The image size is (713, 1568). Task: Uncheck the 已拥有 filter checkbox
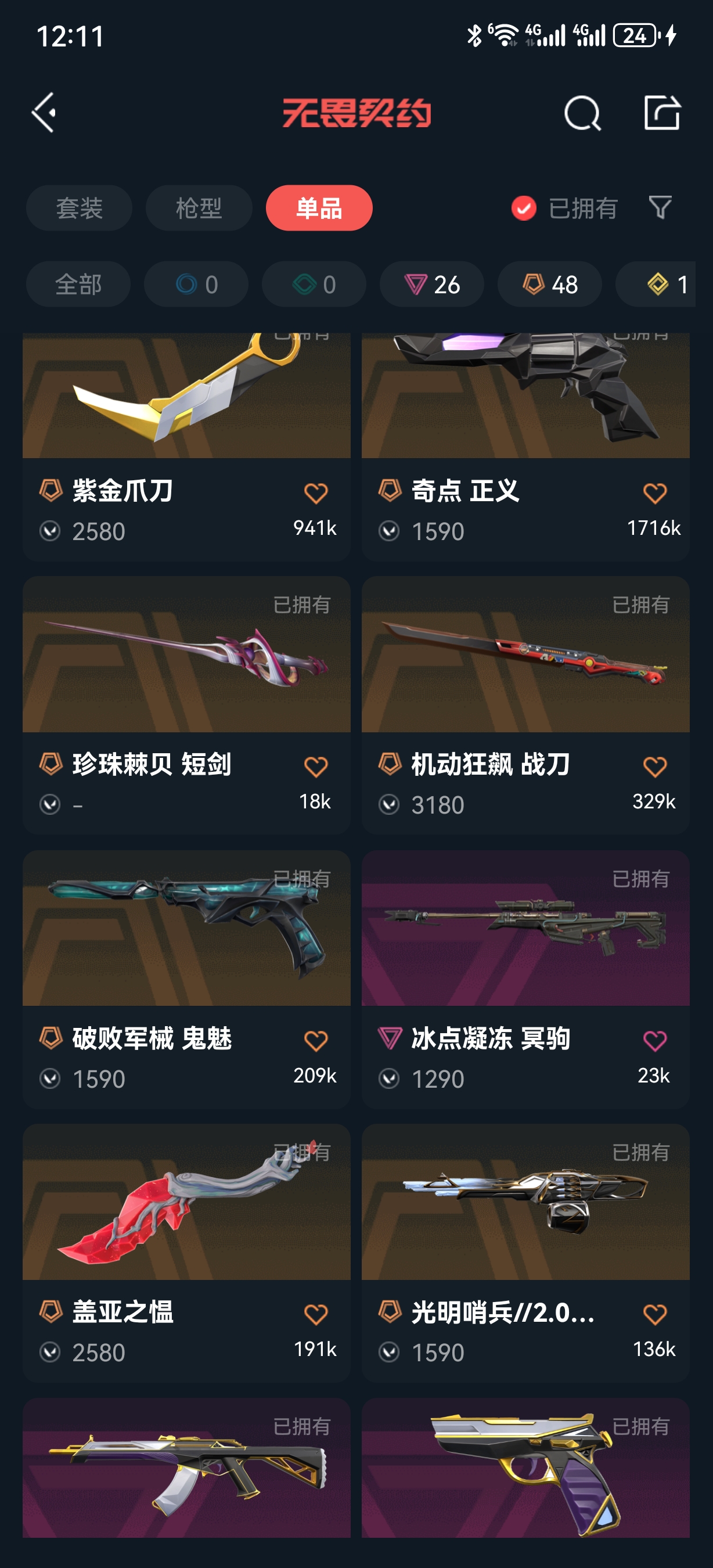click(x=524, y=208)
